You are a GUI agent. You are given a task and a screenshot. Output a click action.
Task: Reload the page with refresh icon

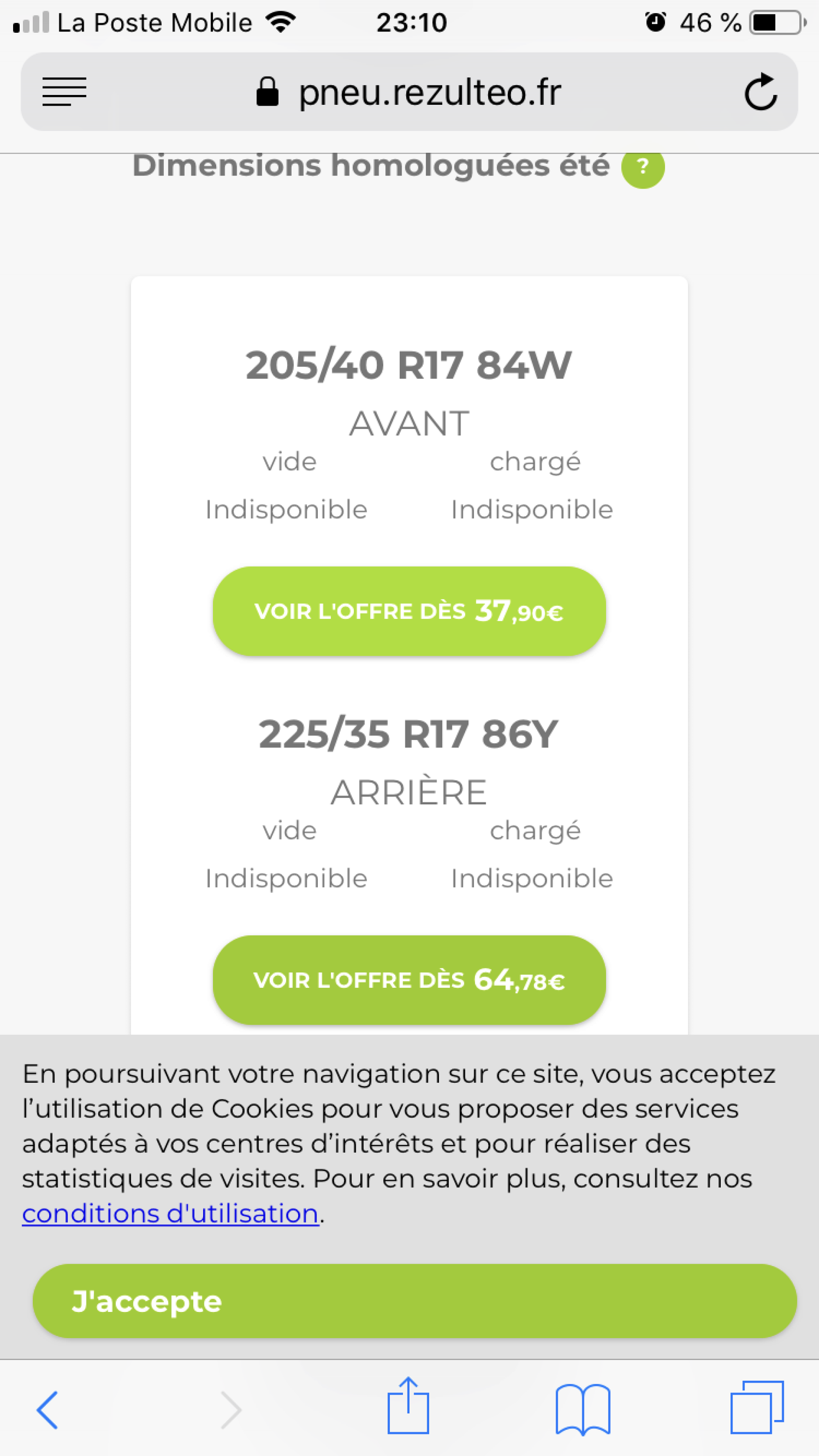761,91
